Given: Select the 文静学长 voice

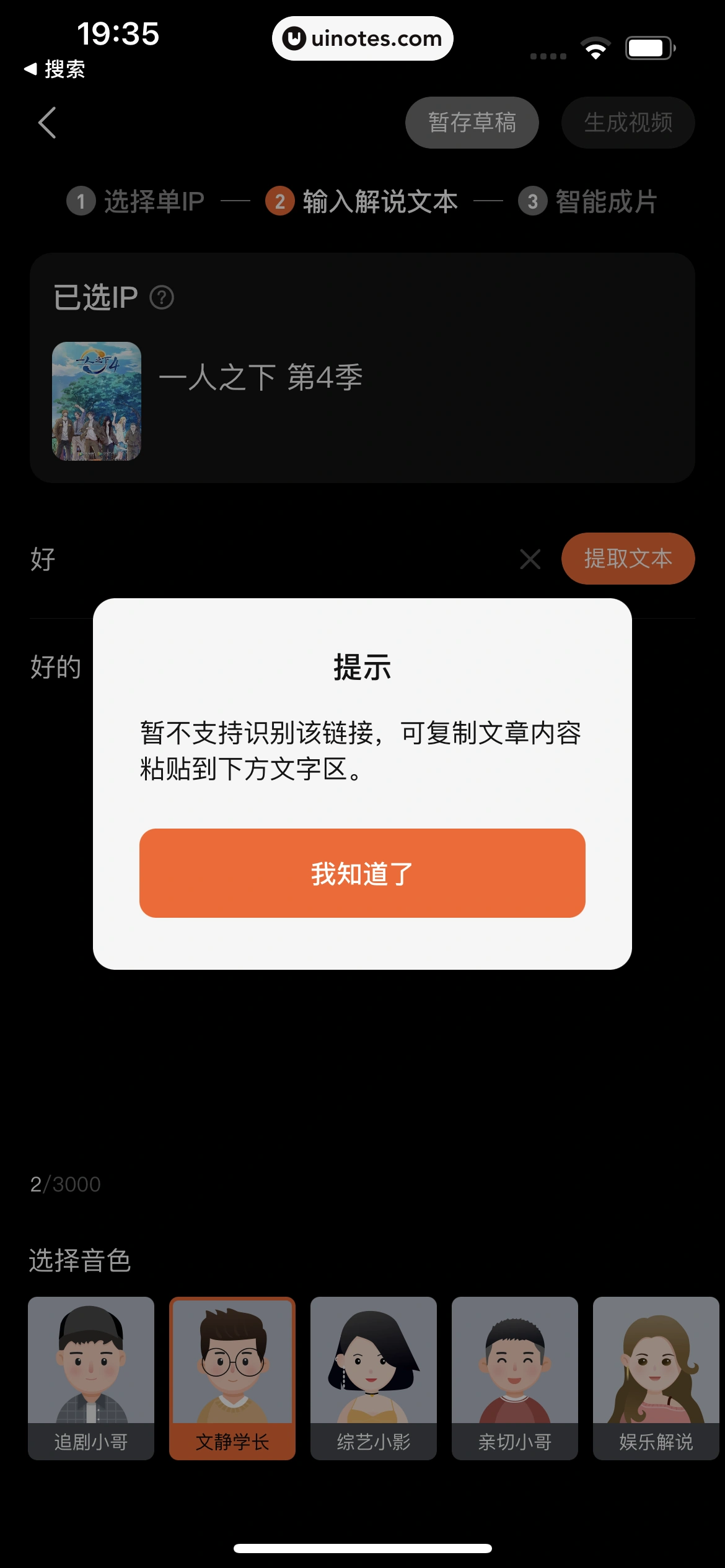Looking at the screenshot, I should (x=232, y=1377).
